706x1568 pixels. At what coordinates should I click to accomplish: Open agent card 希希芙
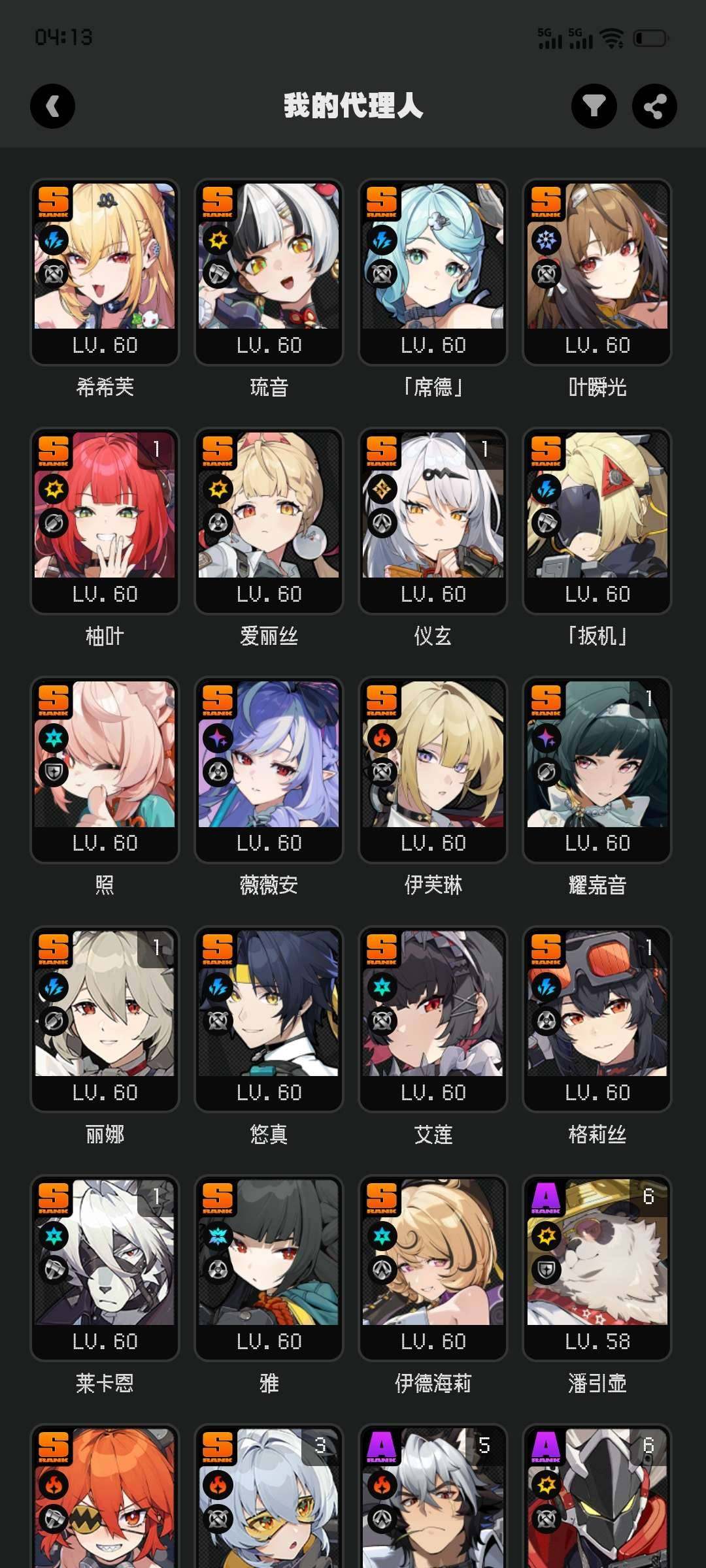[105, 271]
